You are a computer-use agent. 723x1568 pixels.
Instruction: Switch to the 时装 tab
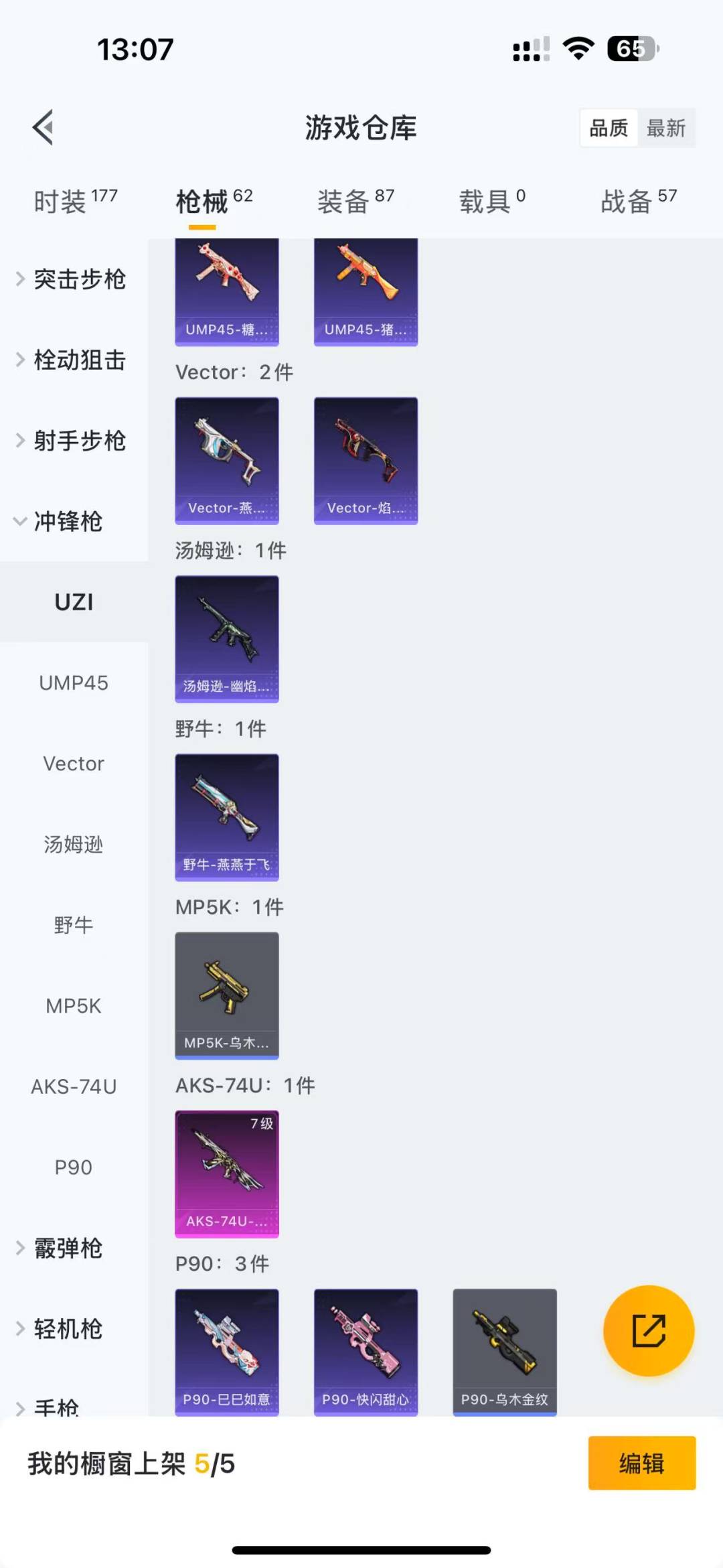point(75,201)
